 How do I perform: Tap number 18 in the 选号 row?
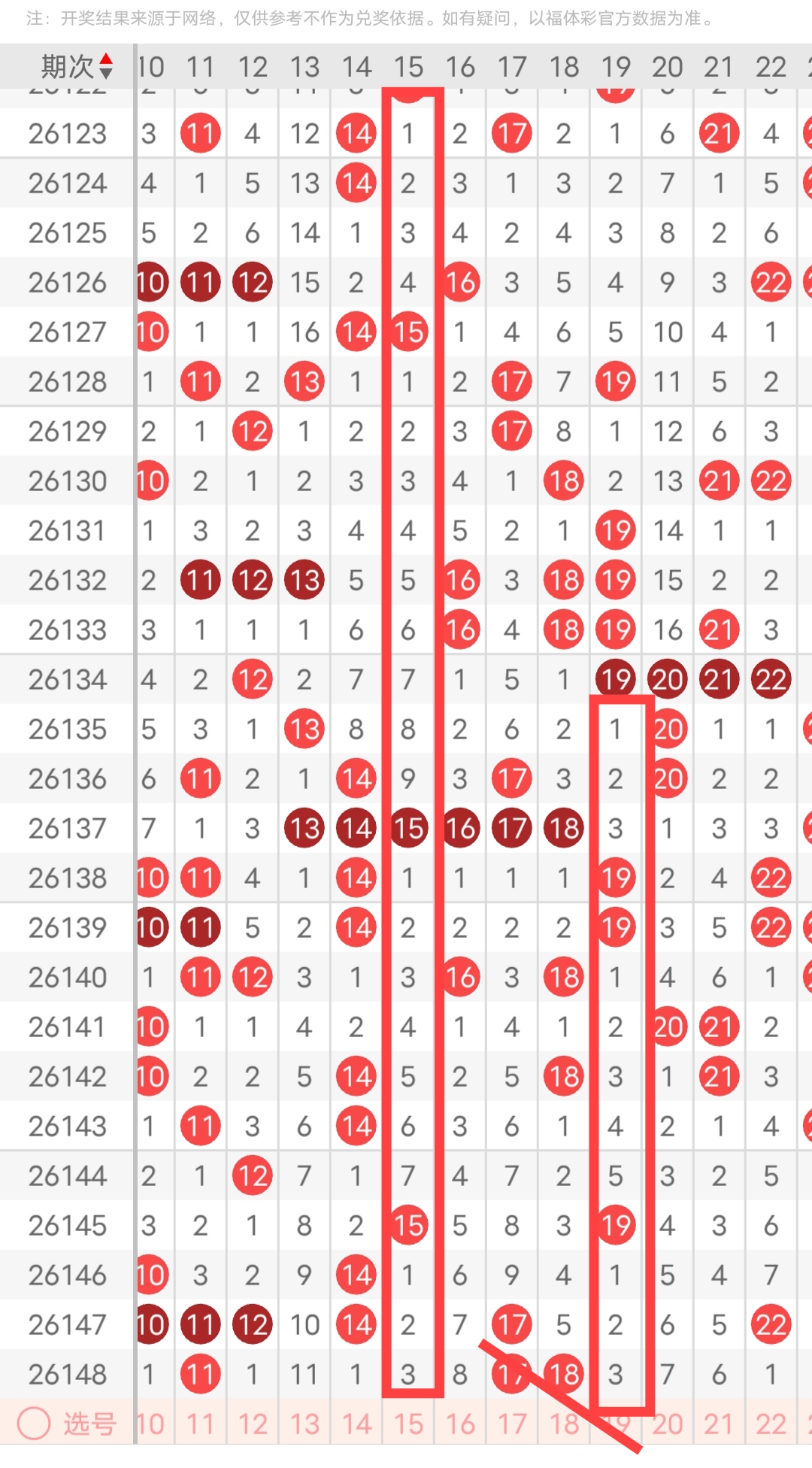(x=564, y=1424)
